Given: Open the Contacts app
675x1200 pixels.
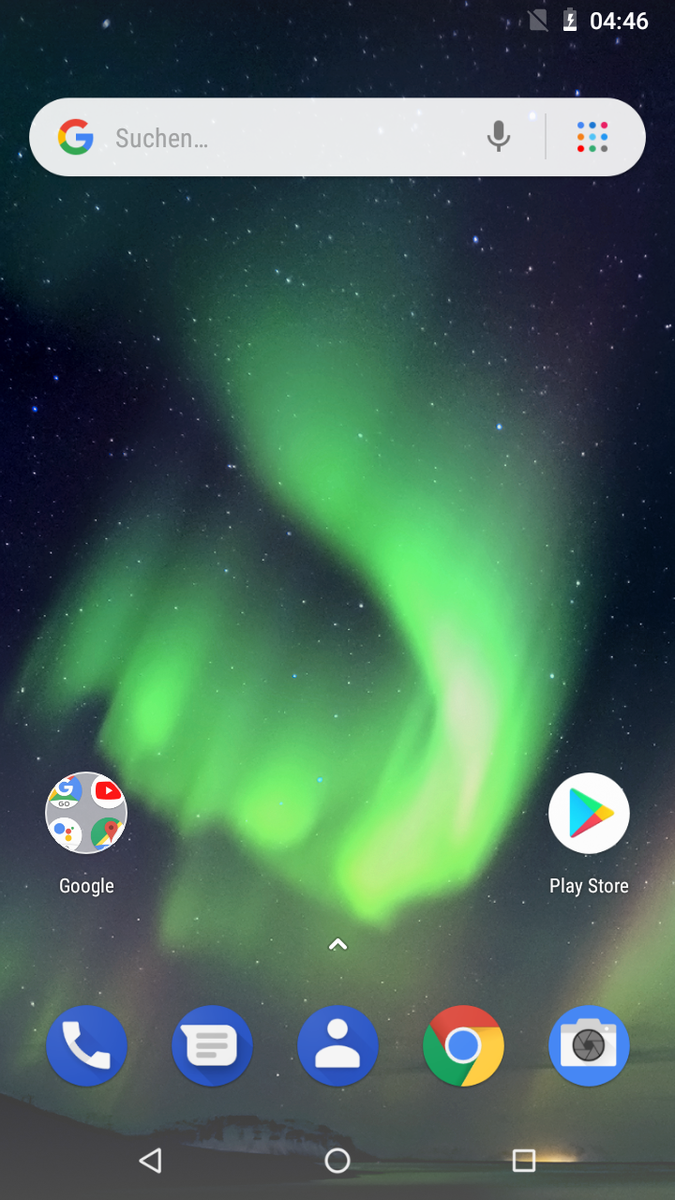Looking at the screenshot, I should [338, 1046].
